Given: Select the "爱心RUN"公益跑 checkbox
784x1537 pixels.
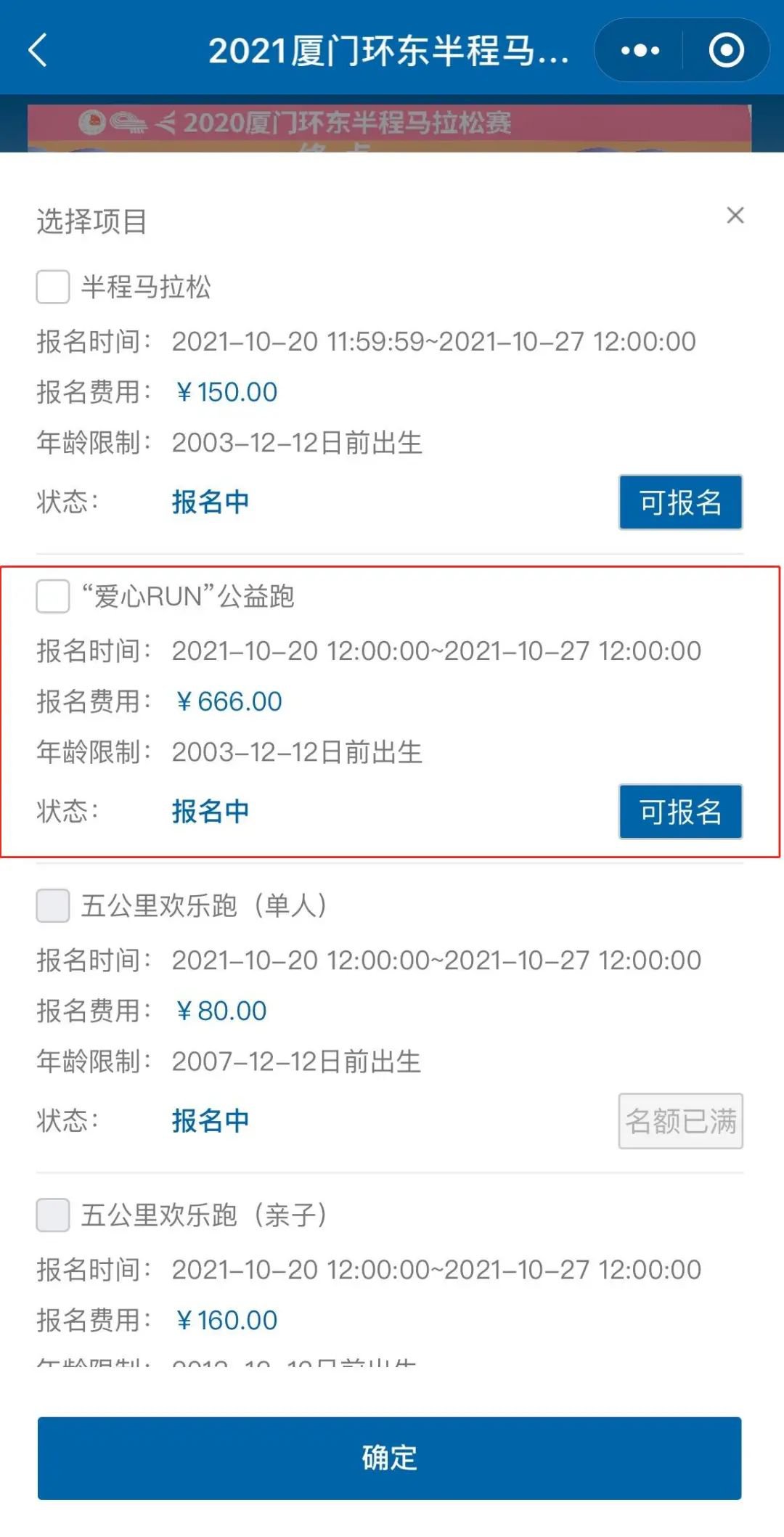Looking at the screenshot, I should coord(53,596).
